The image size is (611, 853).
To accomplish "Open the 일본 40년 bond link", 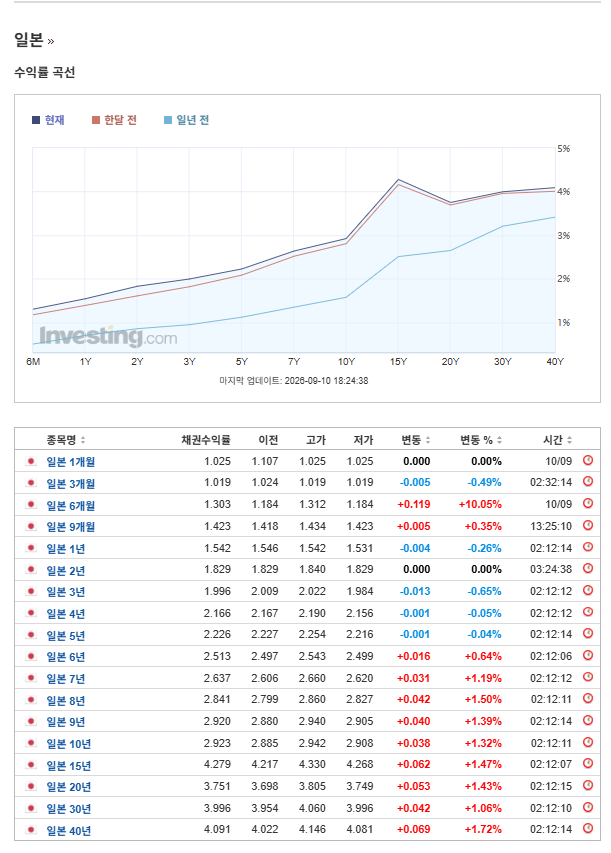I will (x=69, y=830).
